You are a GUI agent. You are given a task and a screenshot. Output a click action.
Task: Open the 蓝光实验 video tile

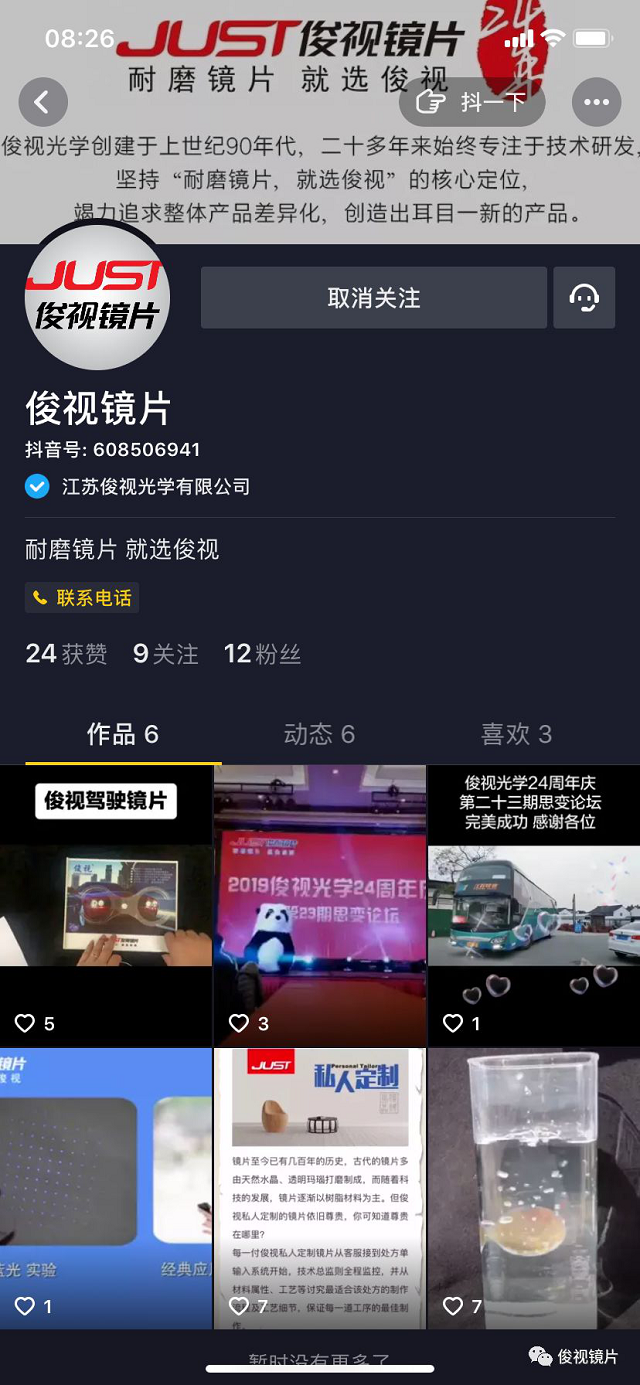(106, 1187)
